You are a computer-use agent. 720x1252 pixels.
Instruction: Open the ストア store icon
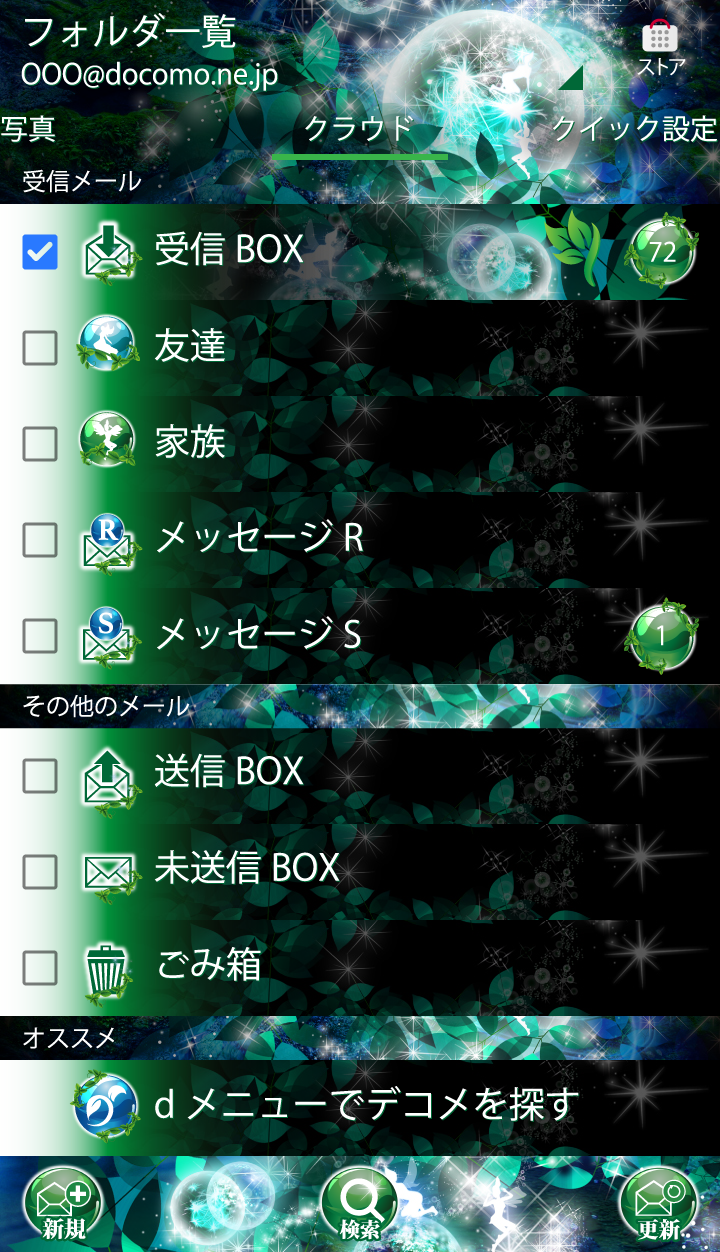pos(659,49)
